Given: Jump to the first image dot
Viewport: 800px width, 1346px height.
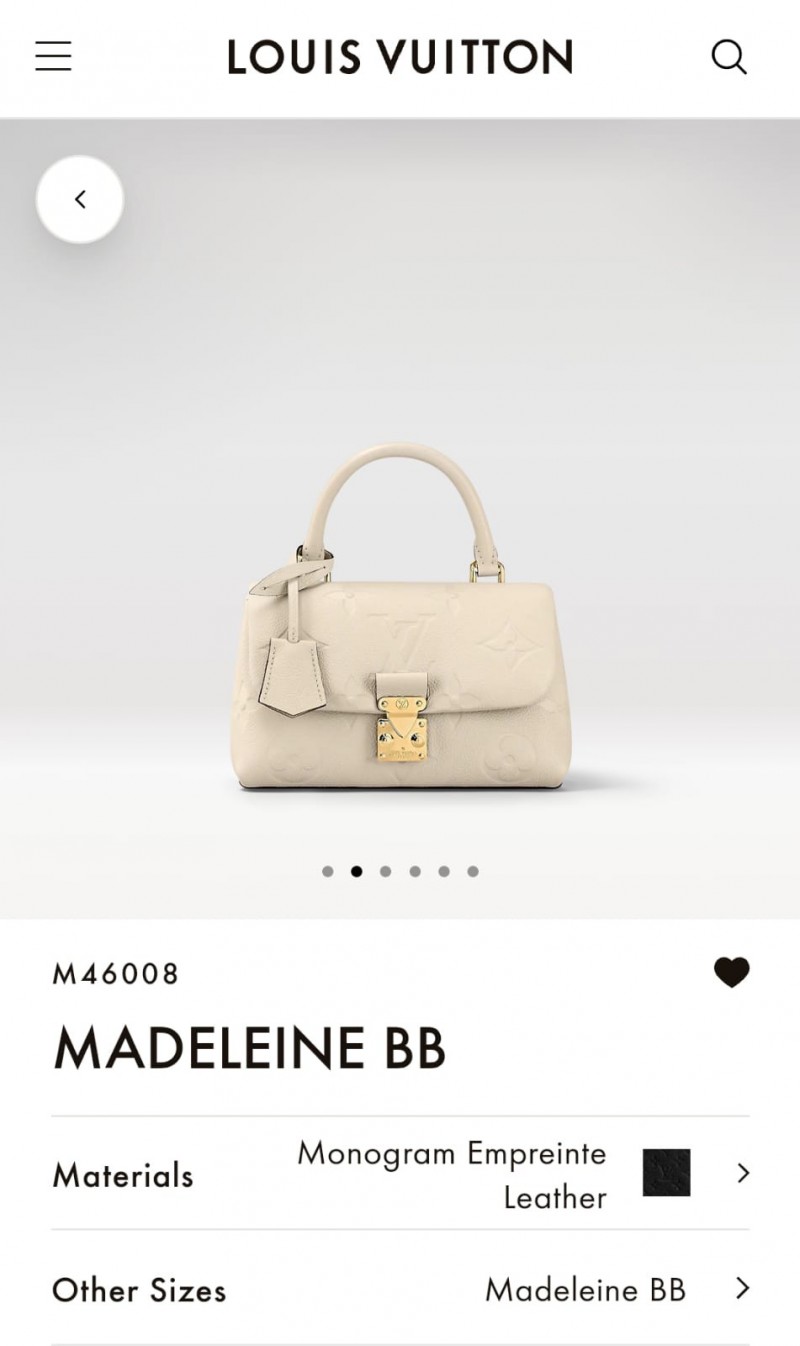Looking at the screenshot, I should [x=328, y=871].
